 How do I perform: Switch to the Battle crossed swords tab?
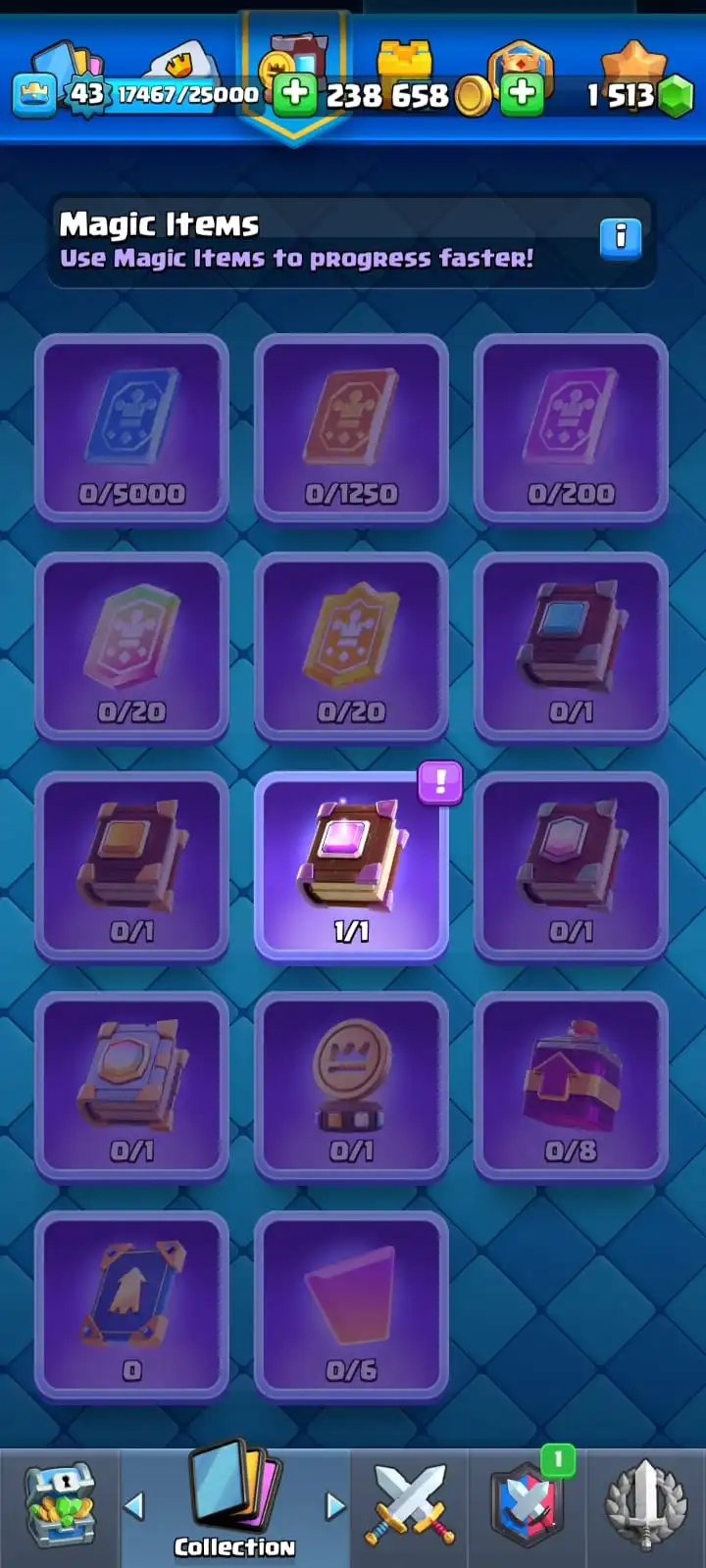(x=410, y=1506)
